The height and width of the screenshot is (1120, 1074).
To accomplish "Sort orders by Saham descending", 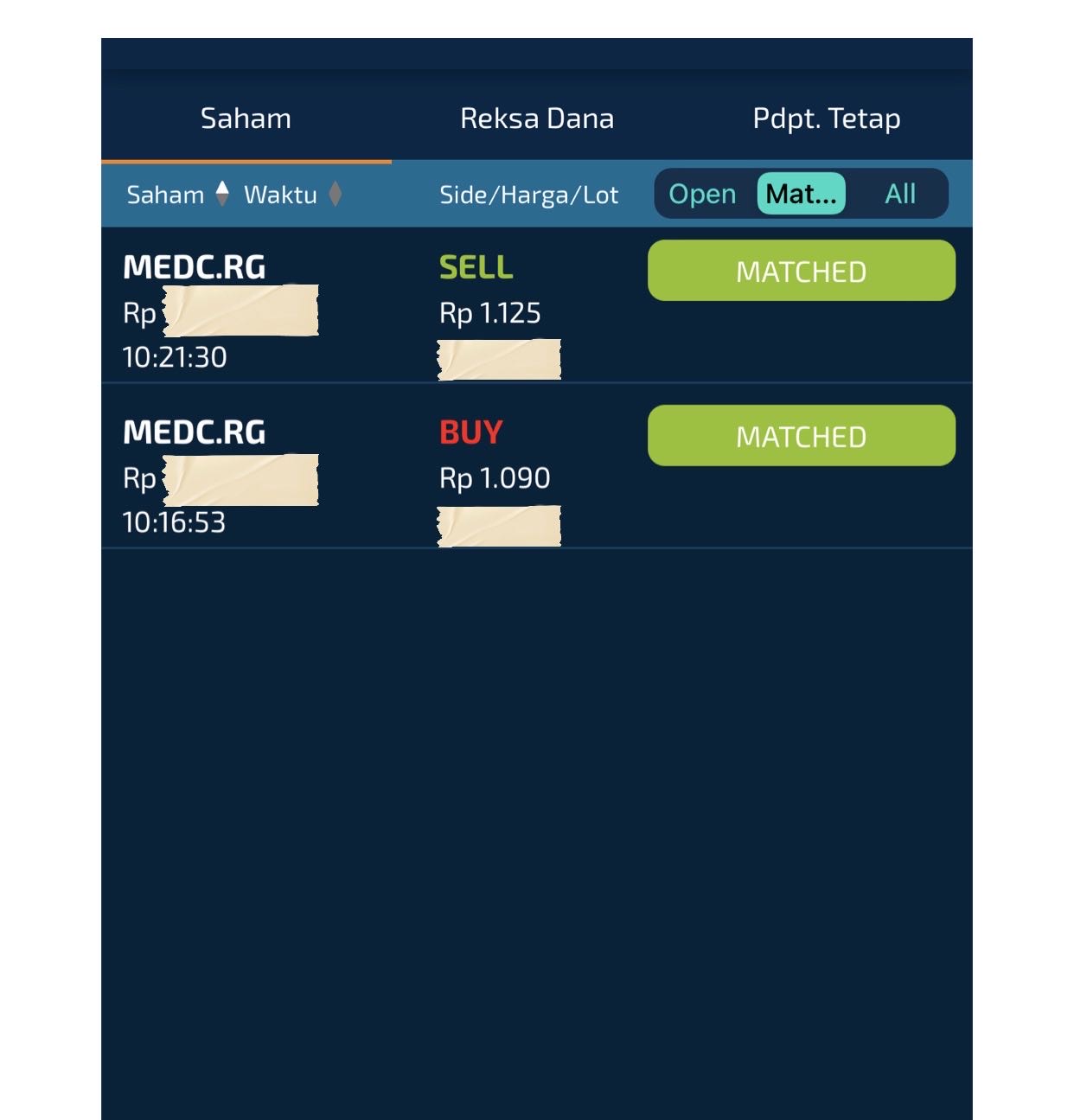I will [222, 200].
